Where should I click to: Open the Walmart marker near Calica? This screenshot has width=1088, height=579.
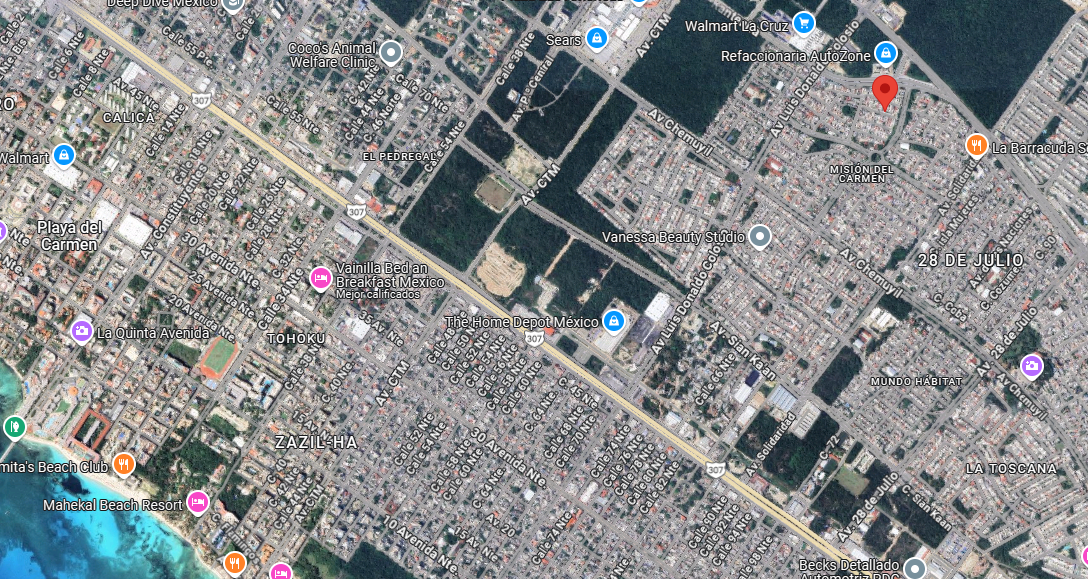click(63, 156)
